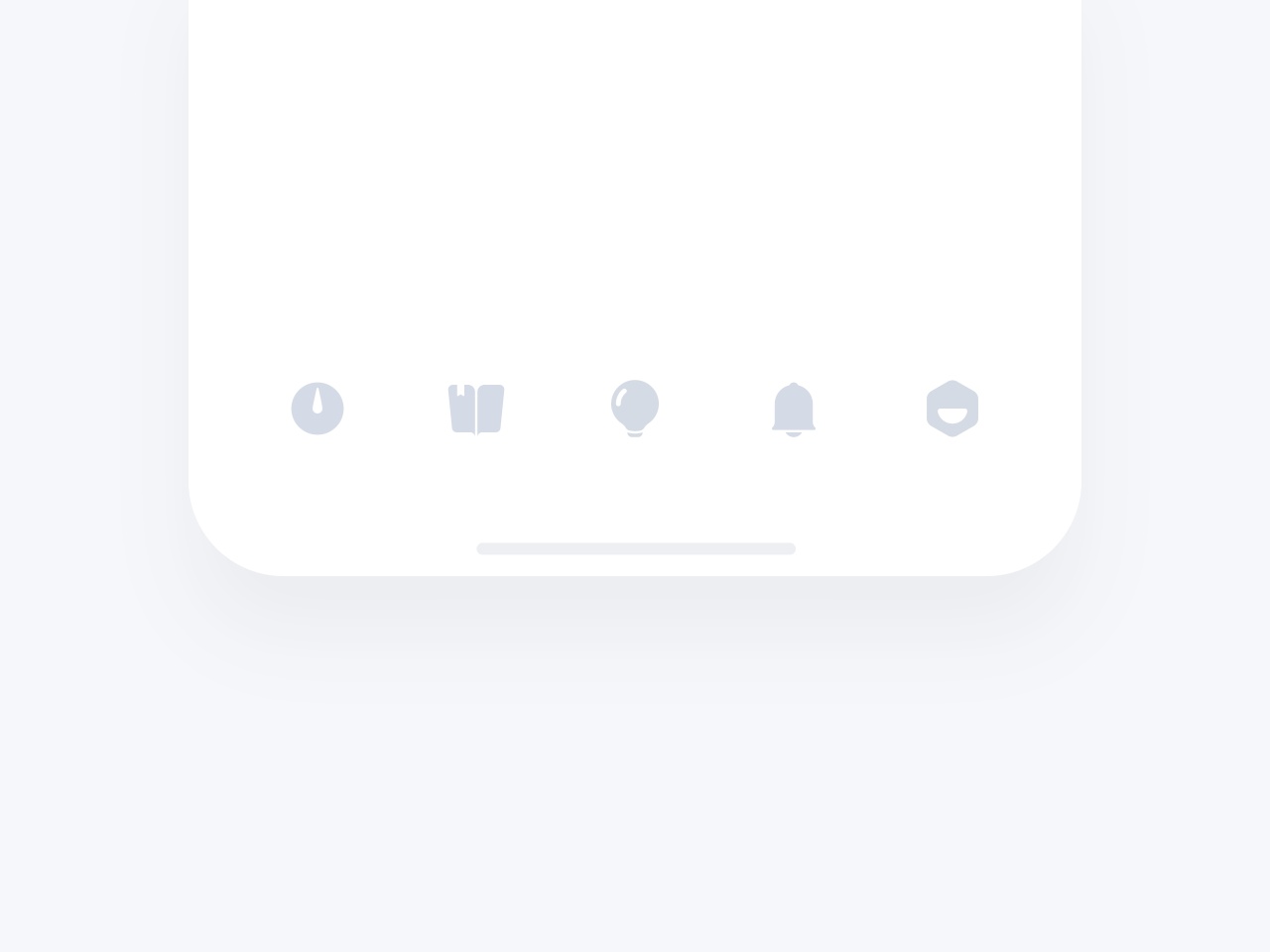Viewport: 1270px width, 952px height.
Task: Select the lightbulb ideas tab
Action: 635,409
